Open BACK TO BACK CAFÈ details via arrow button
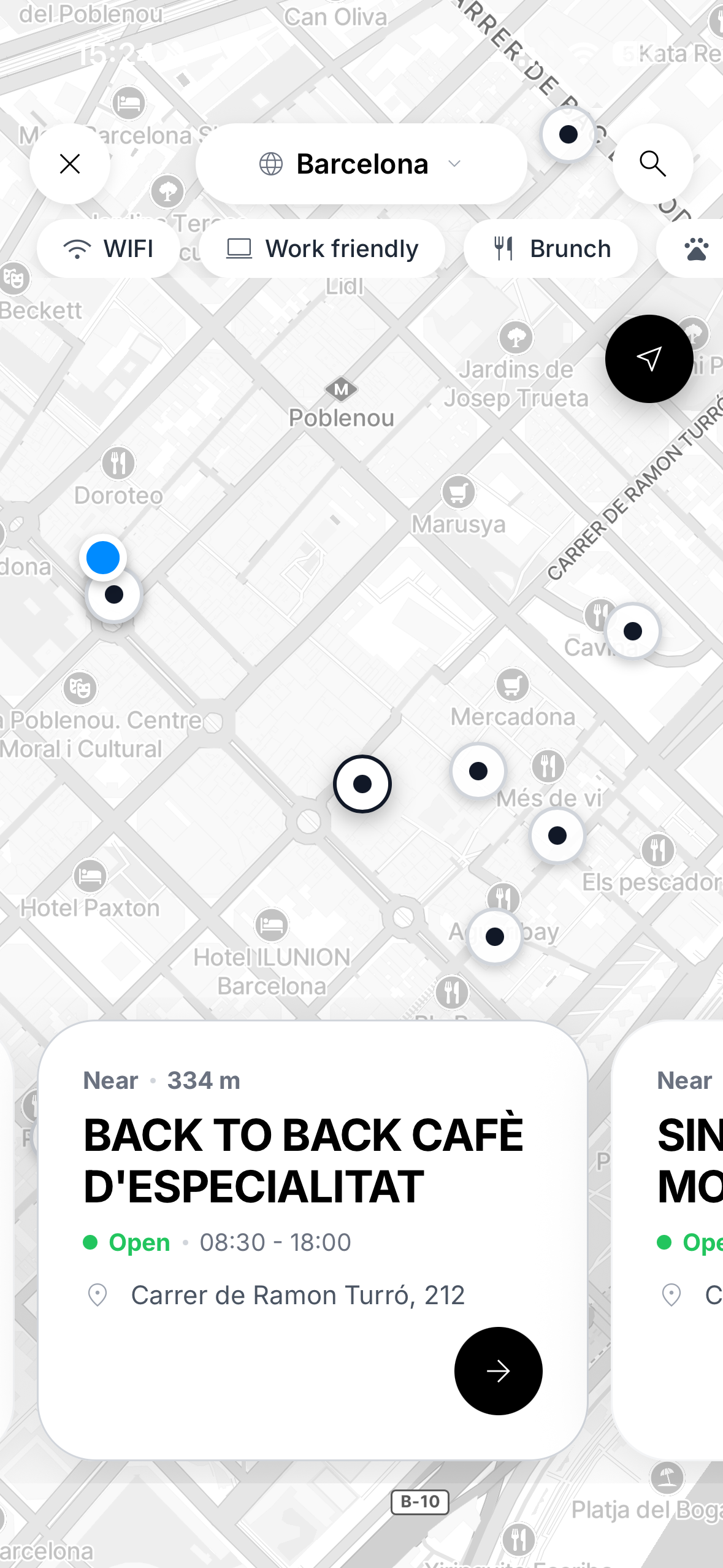This screenshot has width=723, height=1568. [x=499, y=1372]
